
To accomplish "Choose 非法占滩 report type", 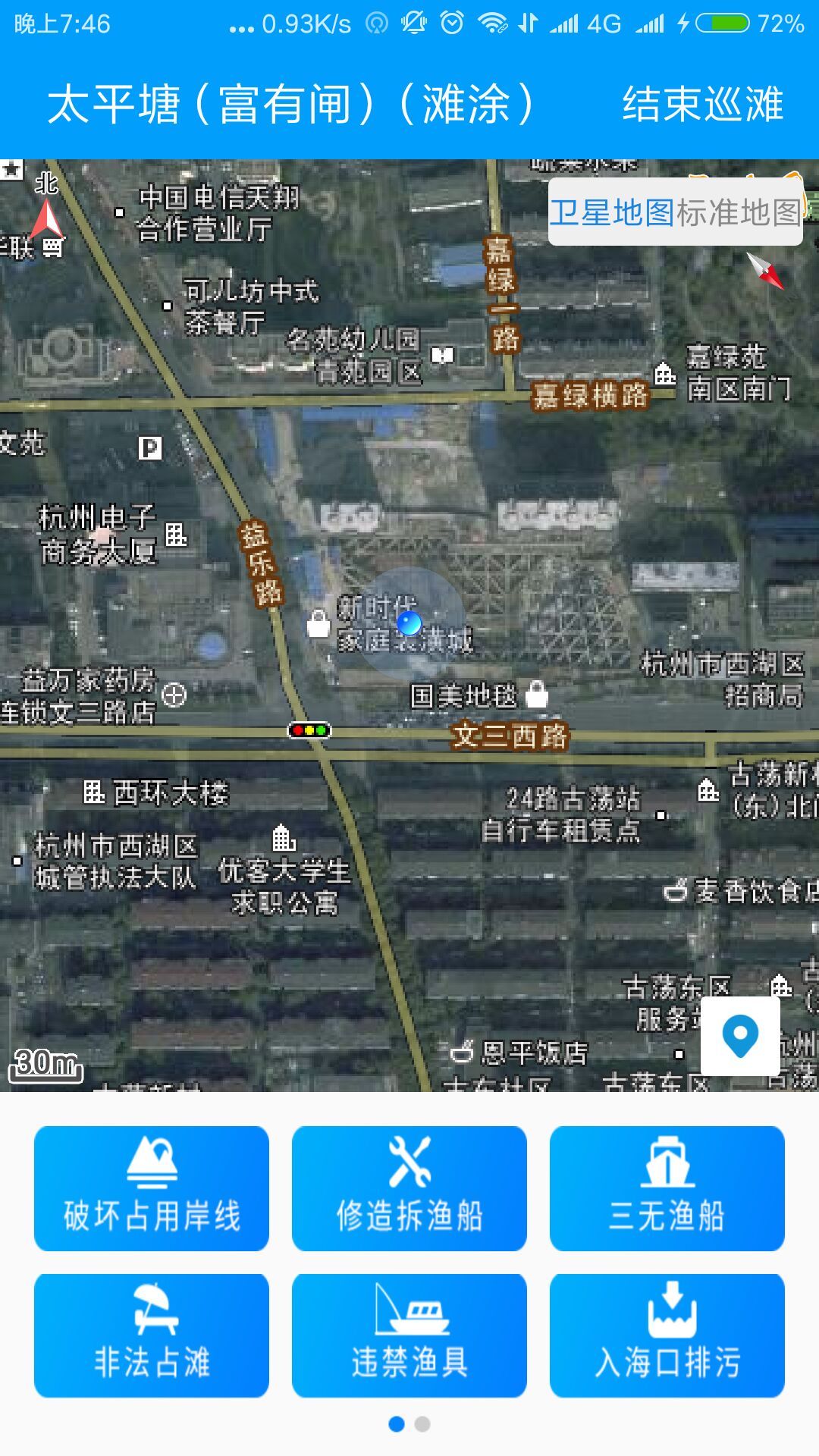I will [152, 1335].
